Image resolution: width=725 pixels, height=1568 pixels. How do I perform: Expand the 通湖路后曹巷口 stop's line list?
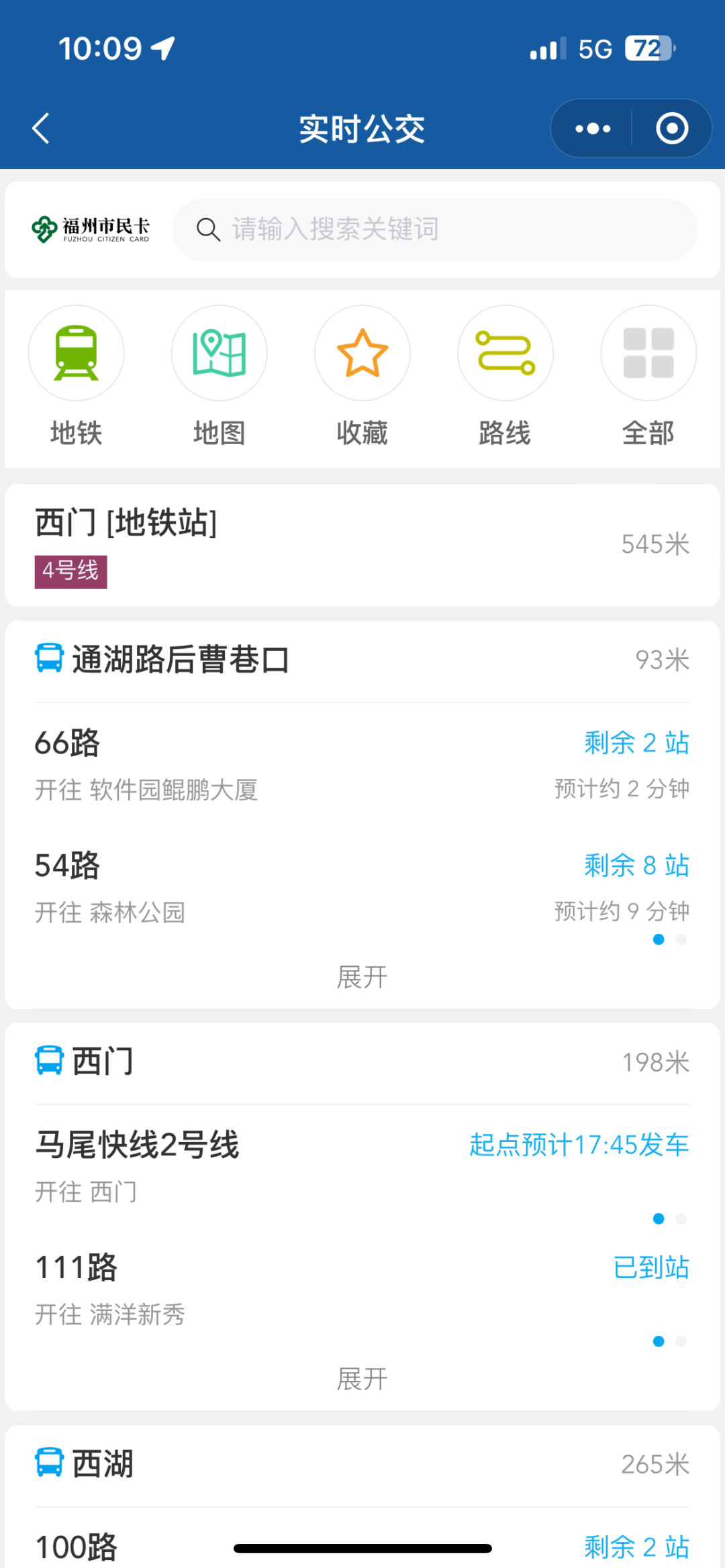[362, 977]
